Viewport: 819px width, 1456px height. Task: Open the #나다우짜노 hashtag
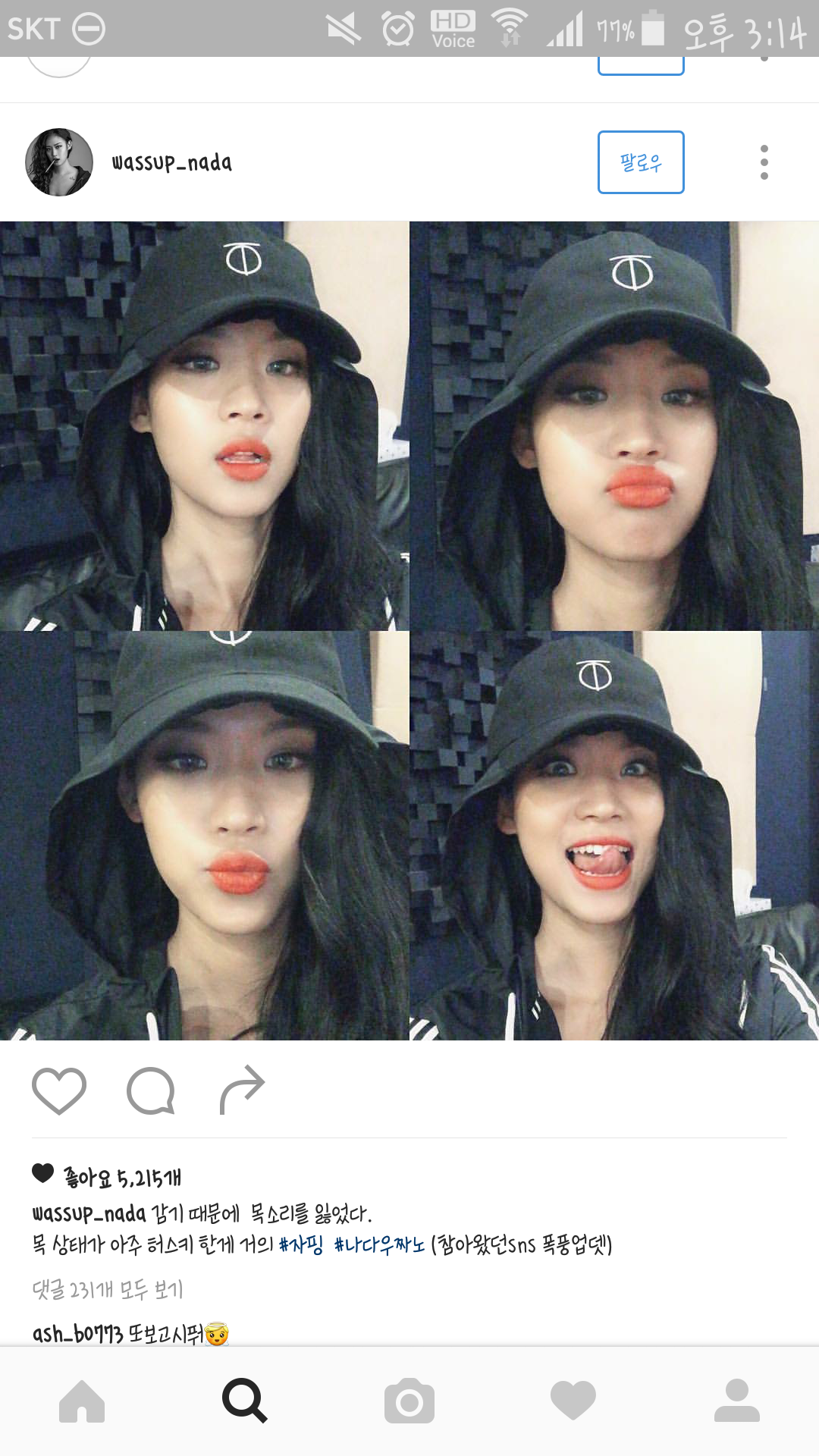click(x=378, y=1244)
